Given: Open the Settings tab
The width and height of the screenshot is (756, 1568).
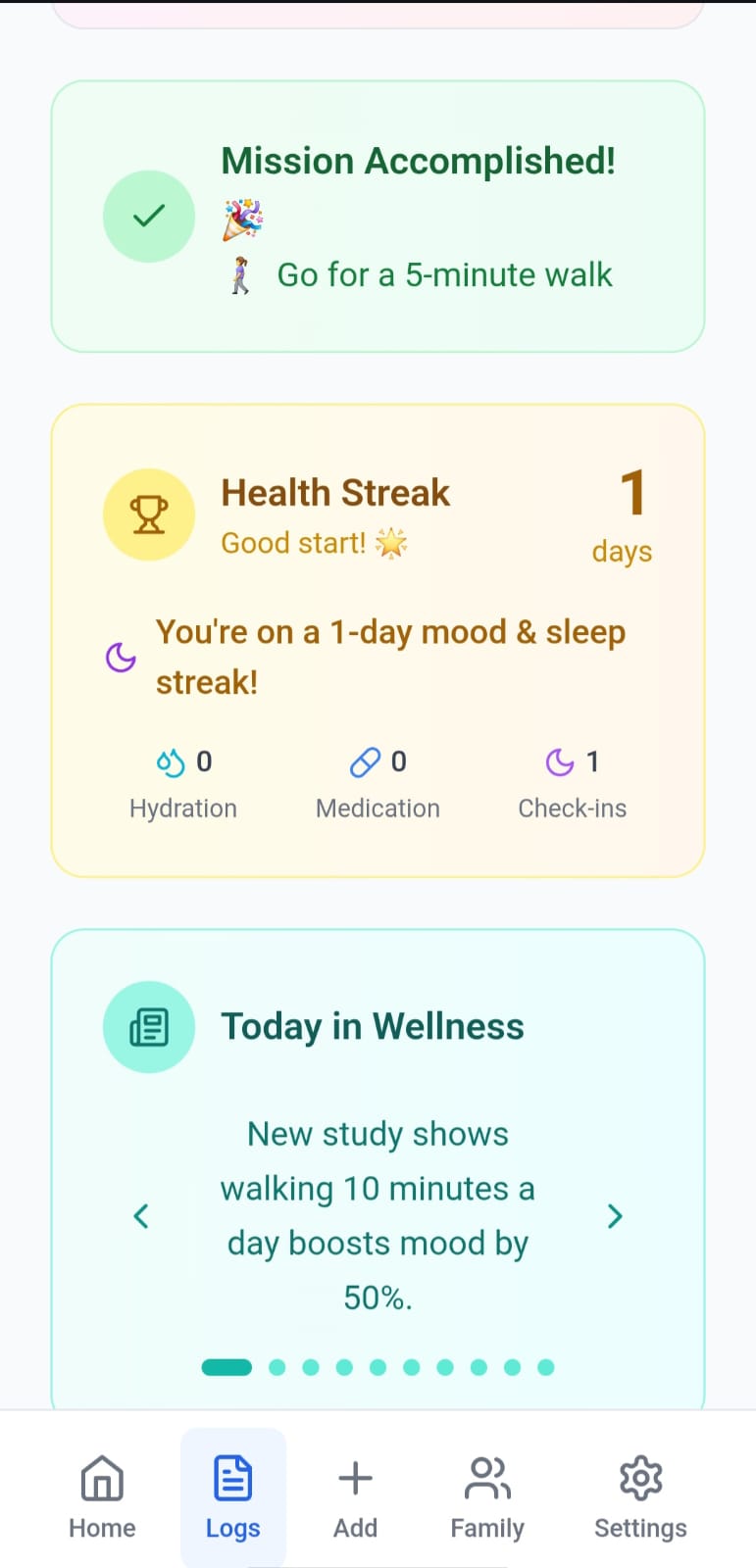Looking at the screenshot, I should point(640,1497).
